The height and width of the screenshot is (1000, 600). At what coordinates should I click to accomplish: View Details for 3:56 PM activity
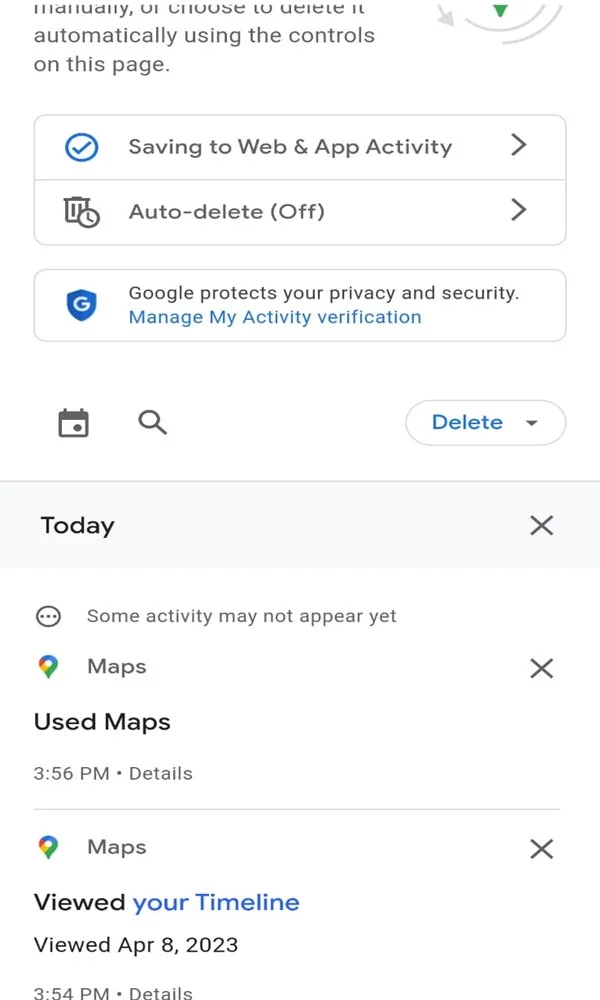tap(161, 773)
